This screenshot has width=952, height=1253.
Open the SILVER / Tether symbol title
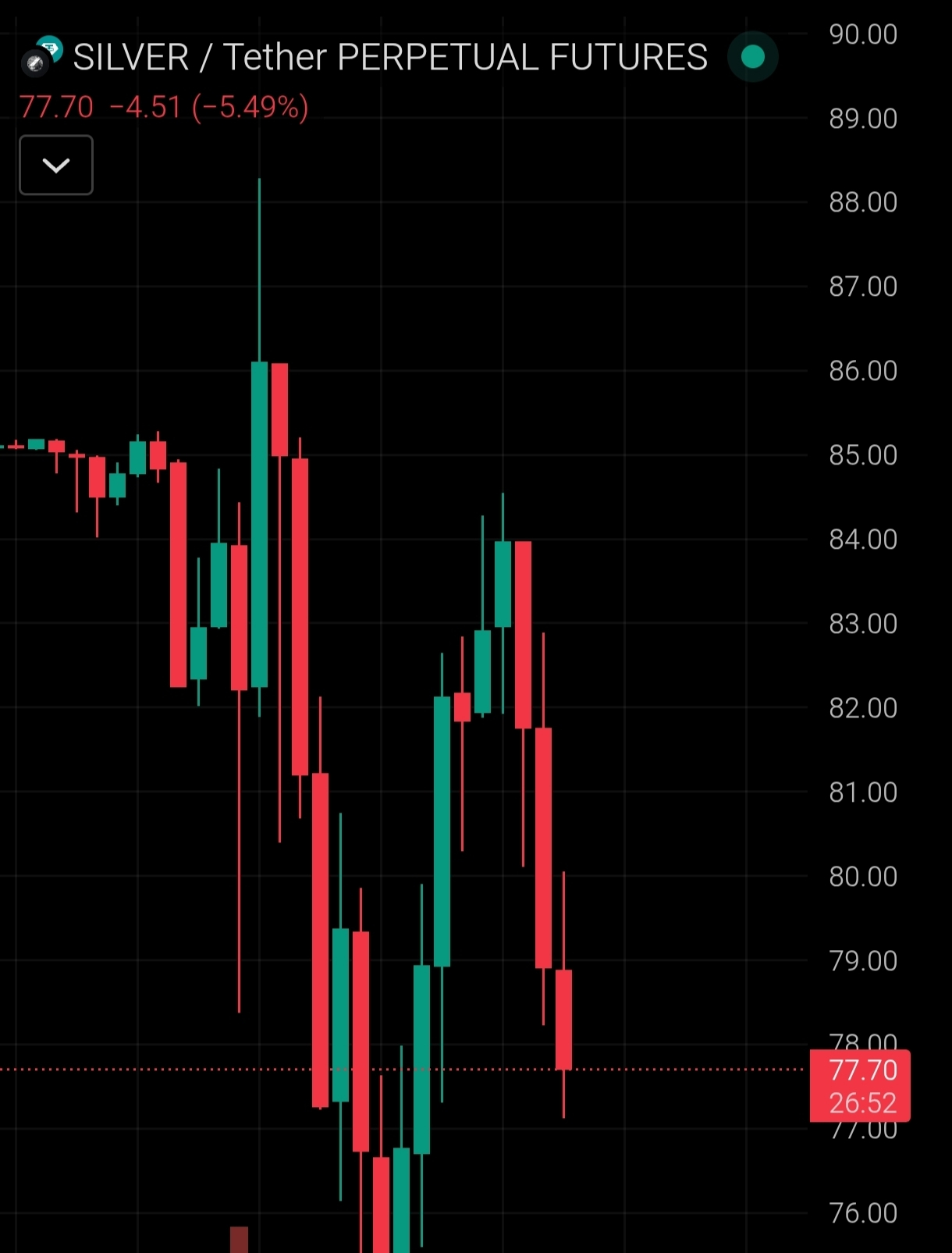pyautogui.click(x=389, y=58)
